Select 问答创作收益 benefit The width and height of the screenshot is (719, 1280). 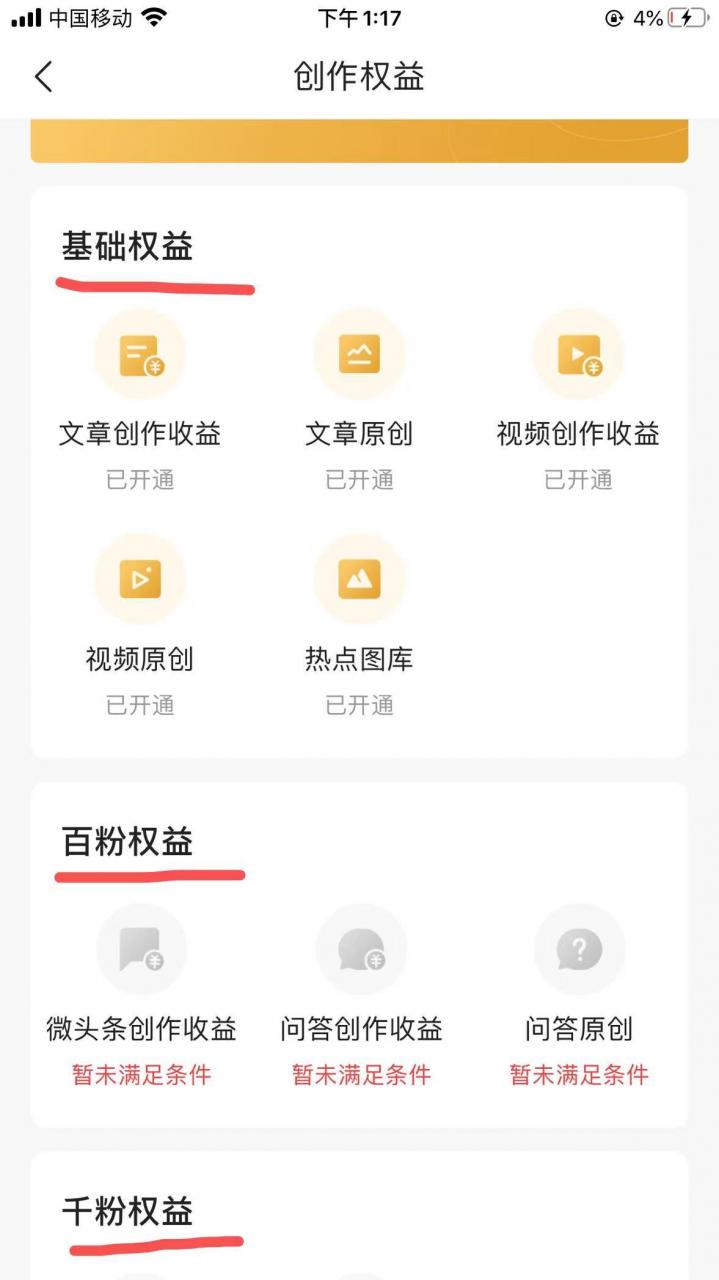[361, 996]
